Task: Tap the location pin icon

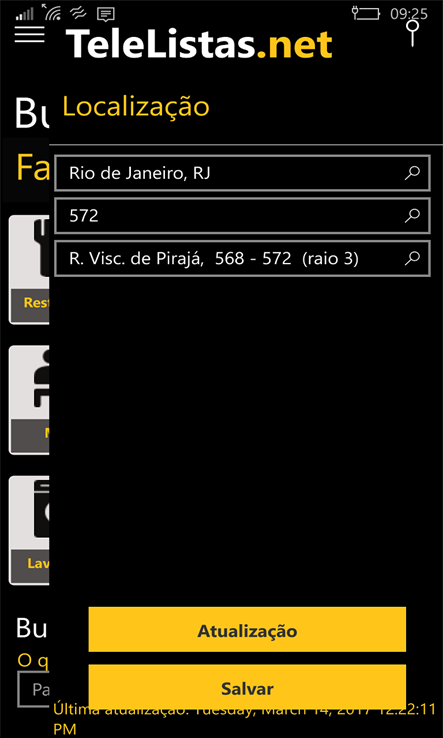Action: click(413, 33)
